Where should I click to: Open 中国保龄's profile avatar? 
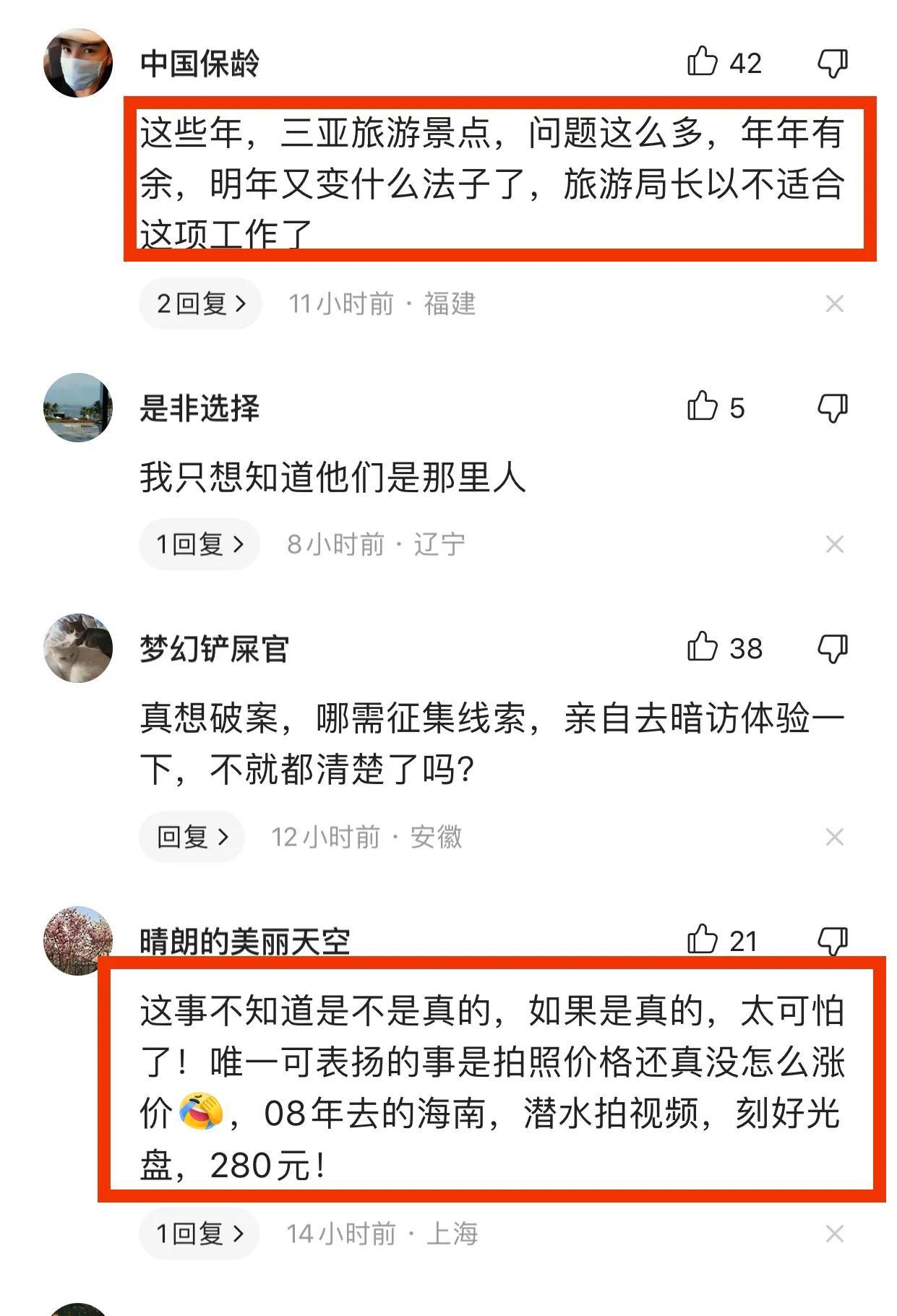click(x=78, y=63)
